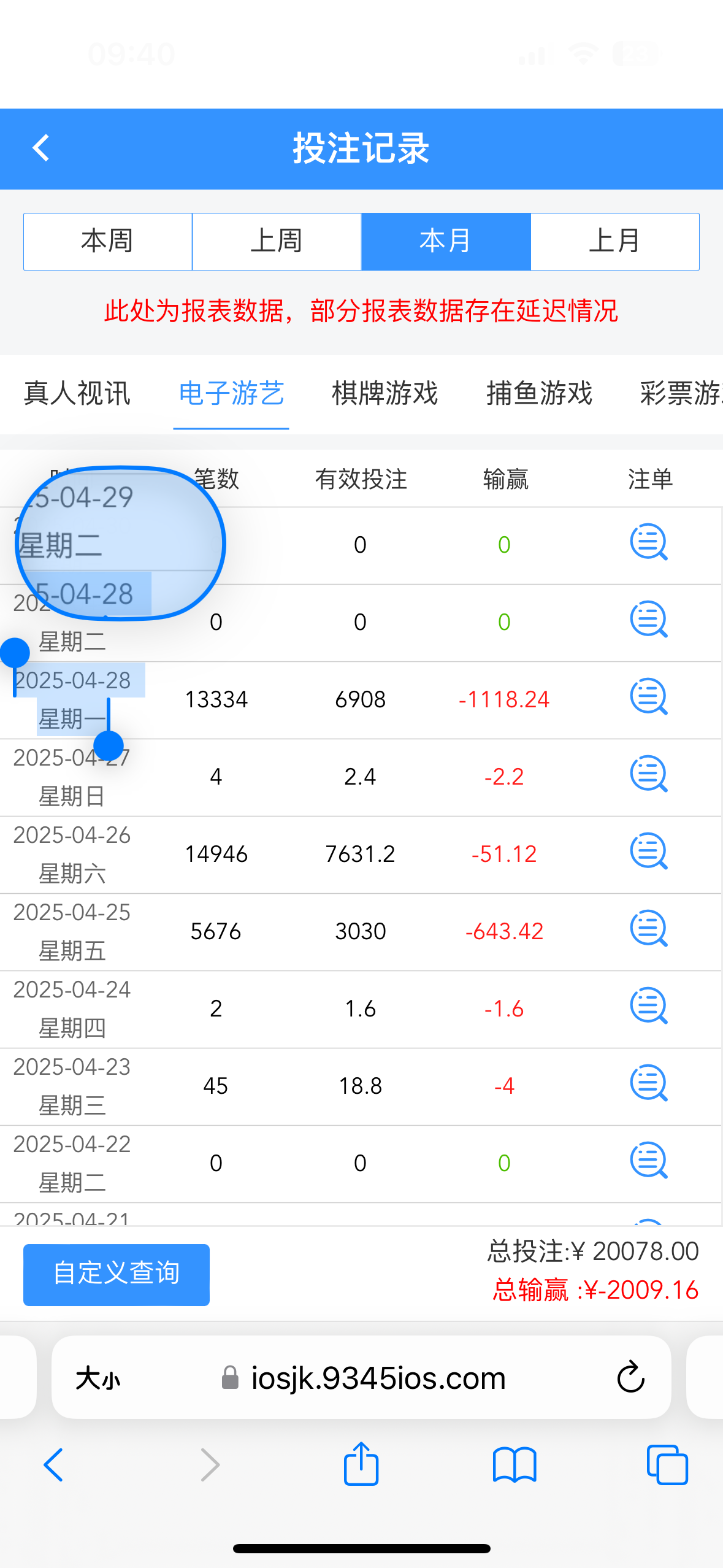Tap the 自定义查询 button

116,1274
